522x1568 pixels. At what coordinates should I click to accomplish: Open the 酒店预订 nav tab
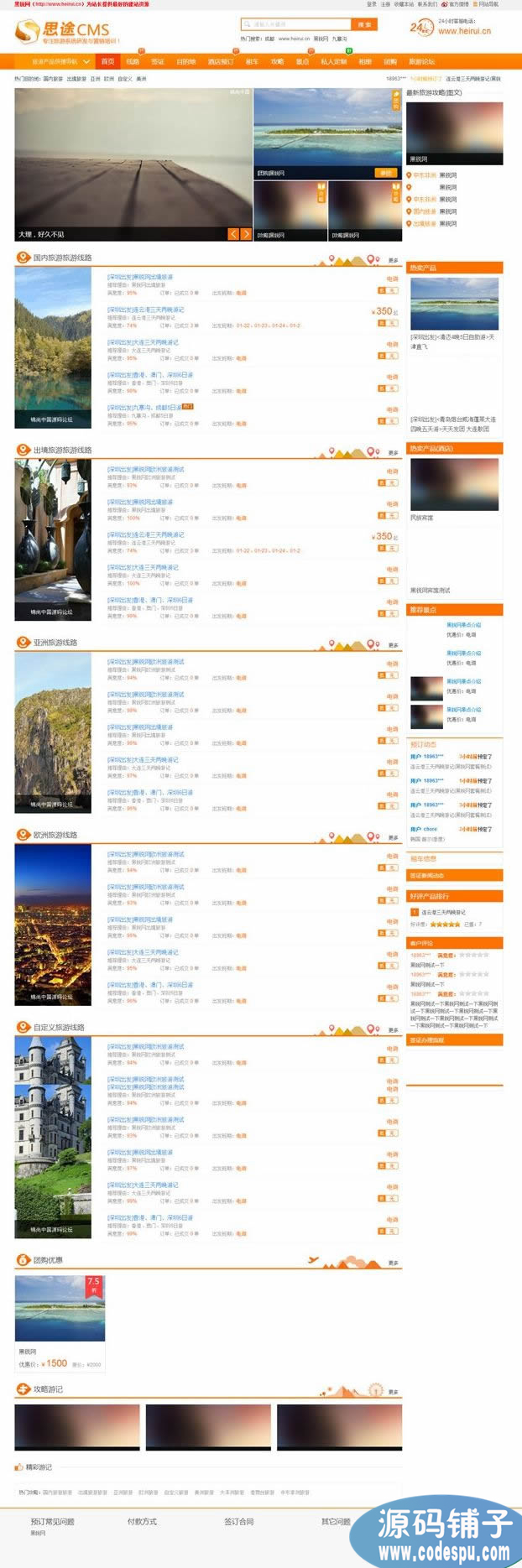[220, 61]
